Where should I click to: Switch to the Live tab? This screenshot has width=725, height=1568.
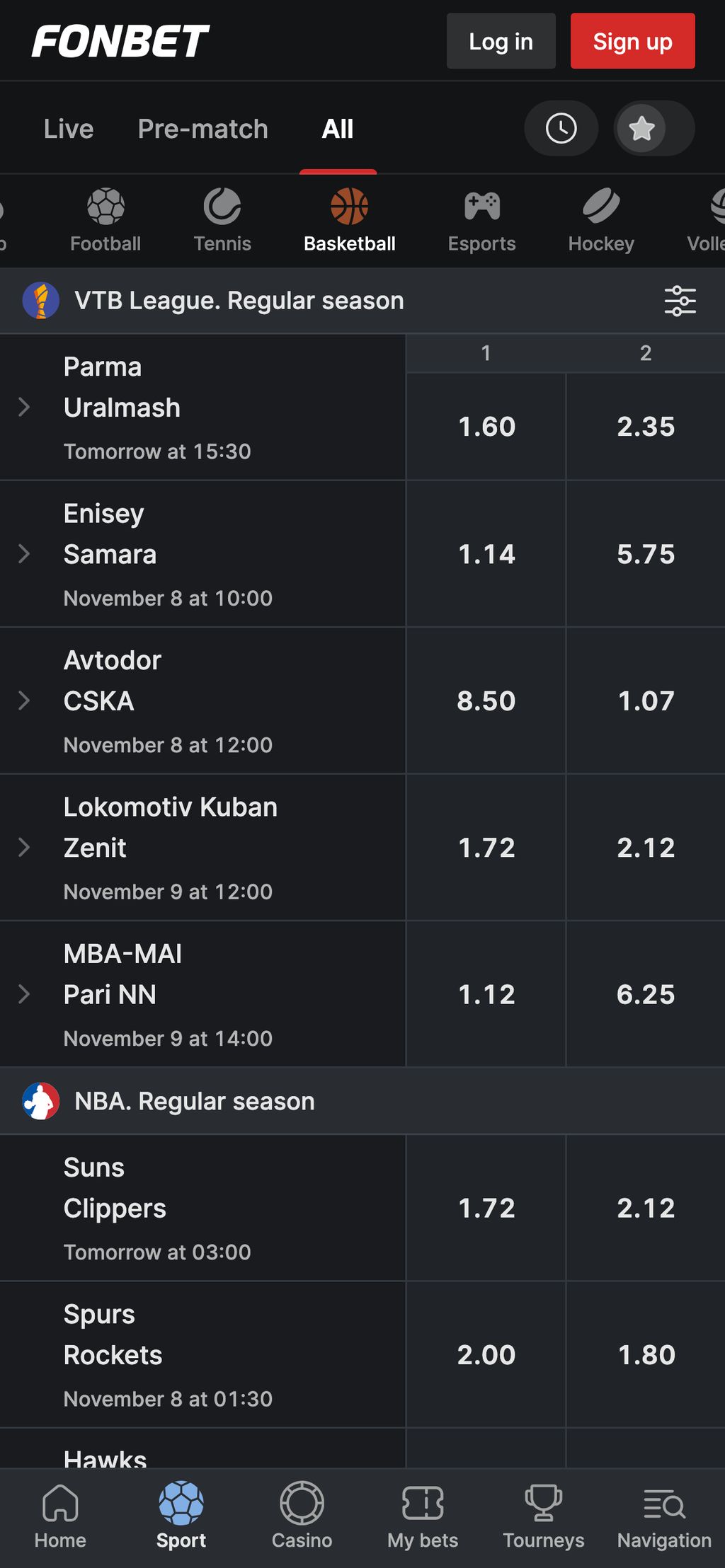[69, 129]
